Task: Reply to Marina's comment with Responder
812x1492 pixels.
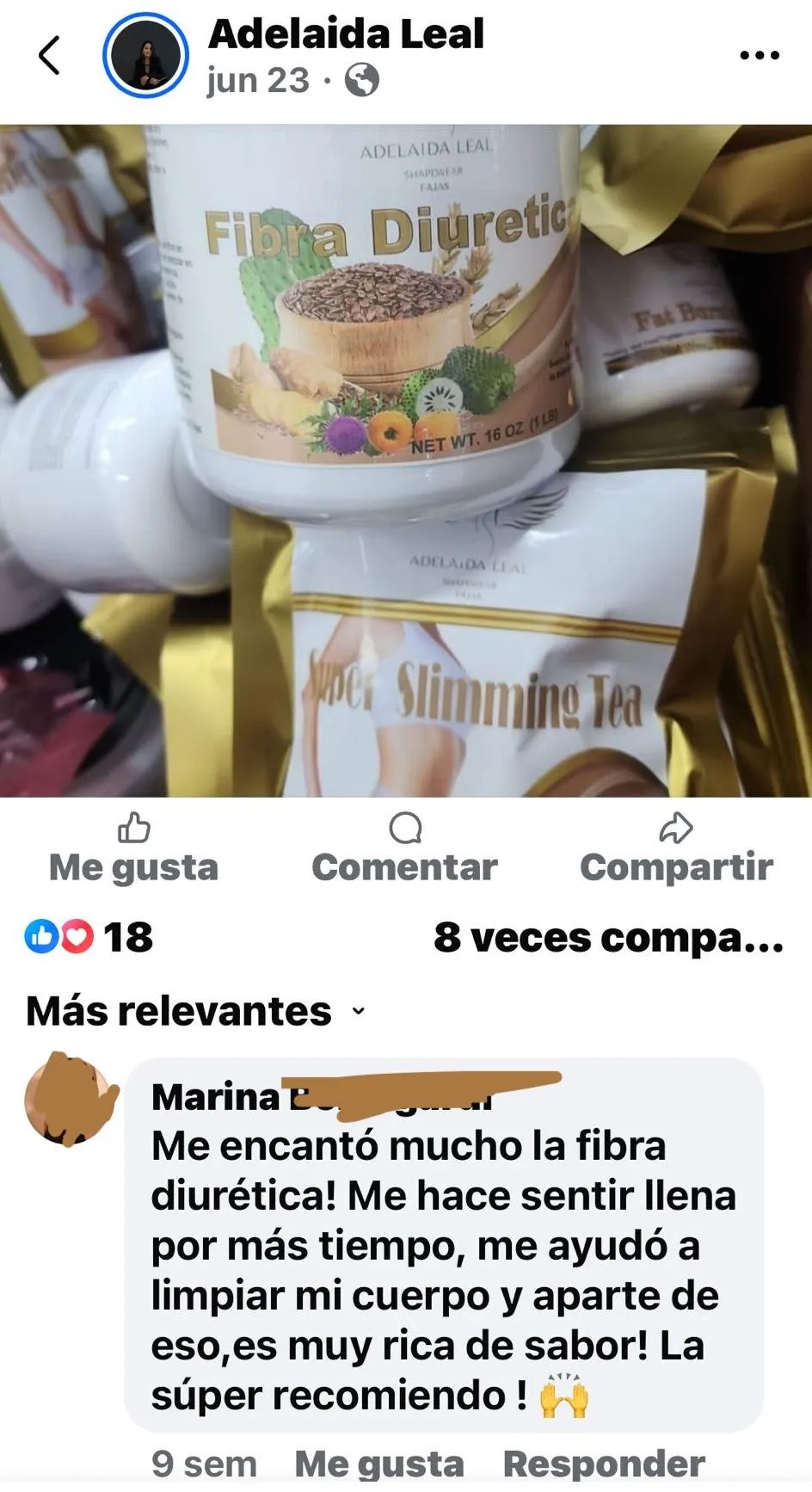Action: pos(604,1463)
